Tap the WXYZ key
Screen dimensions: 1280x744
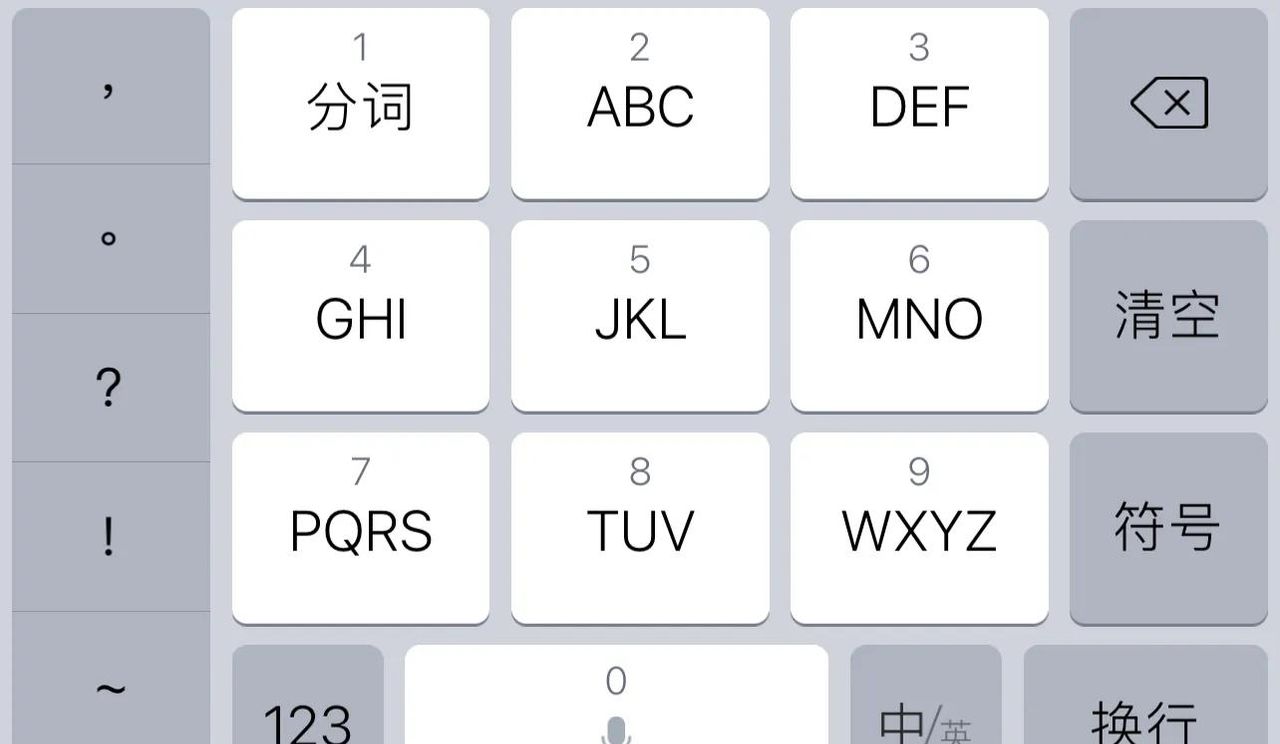[x=919, y=528]
